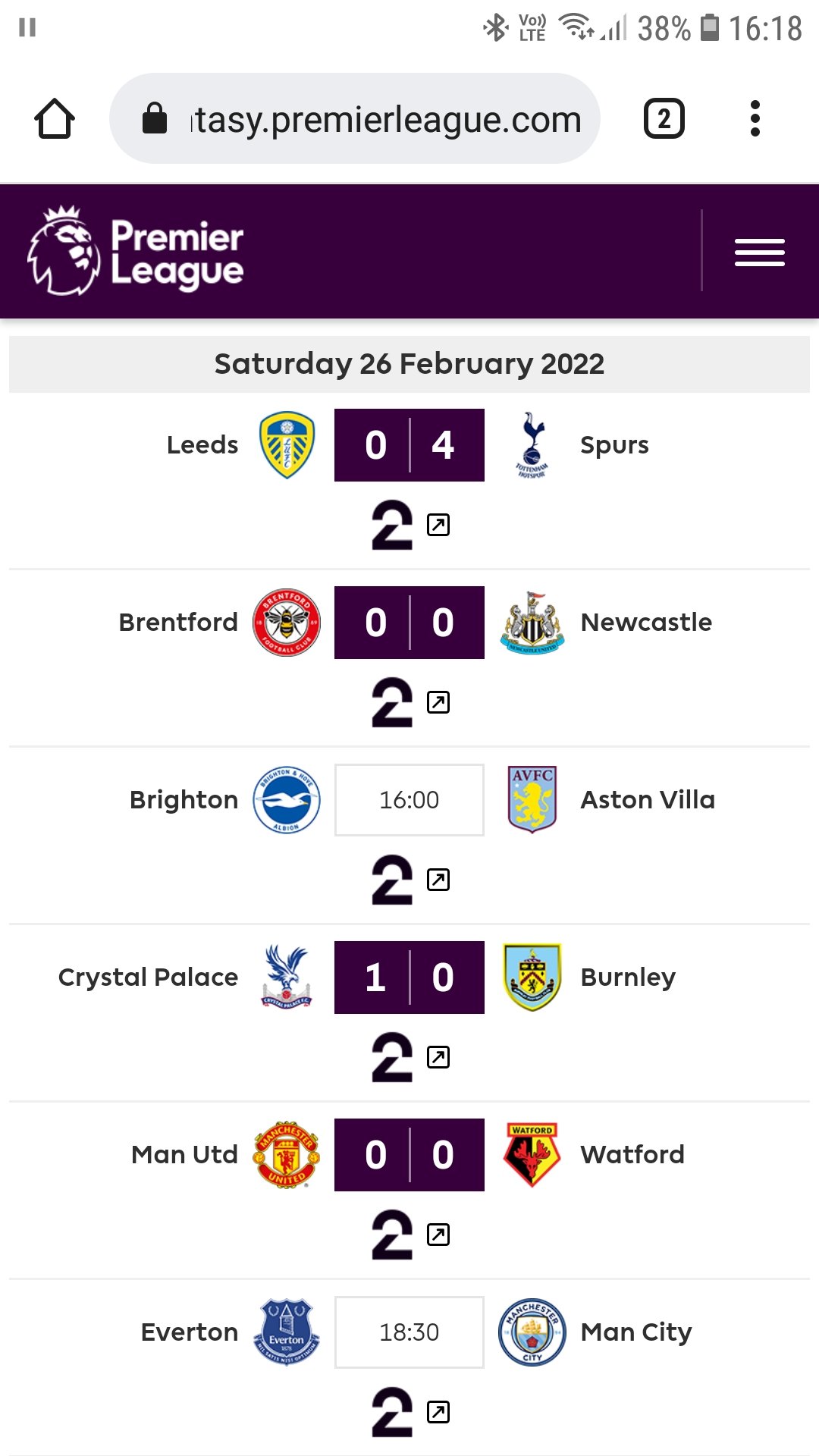Screen dimensions: 819x1456
Task: Open broadcaster link under Crystal Palace vs Burnley
Action: (x=410, y=1057)
